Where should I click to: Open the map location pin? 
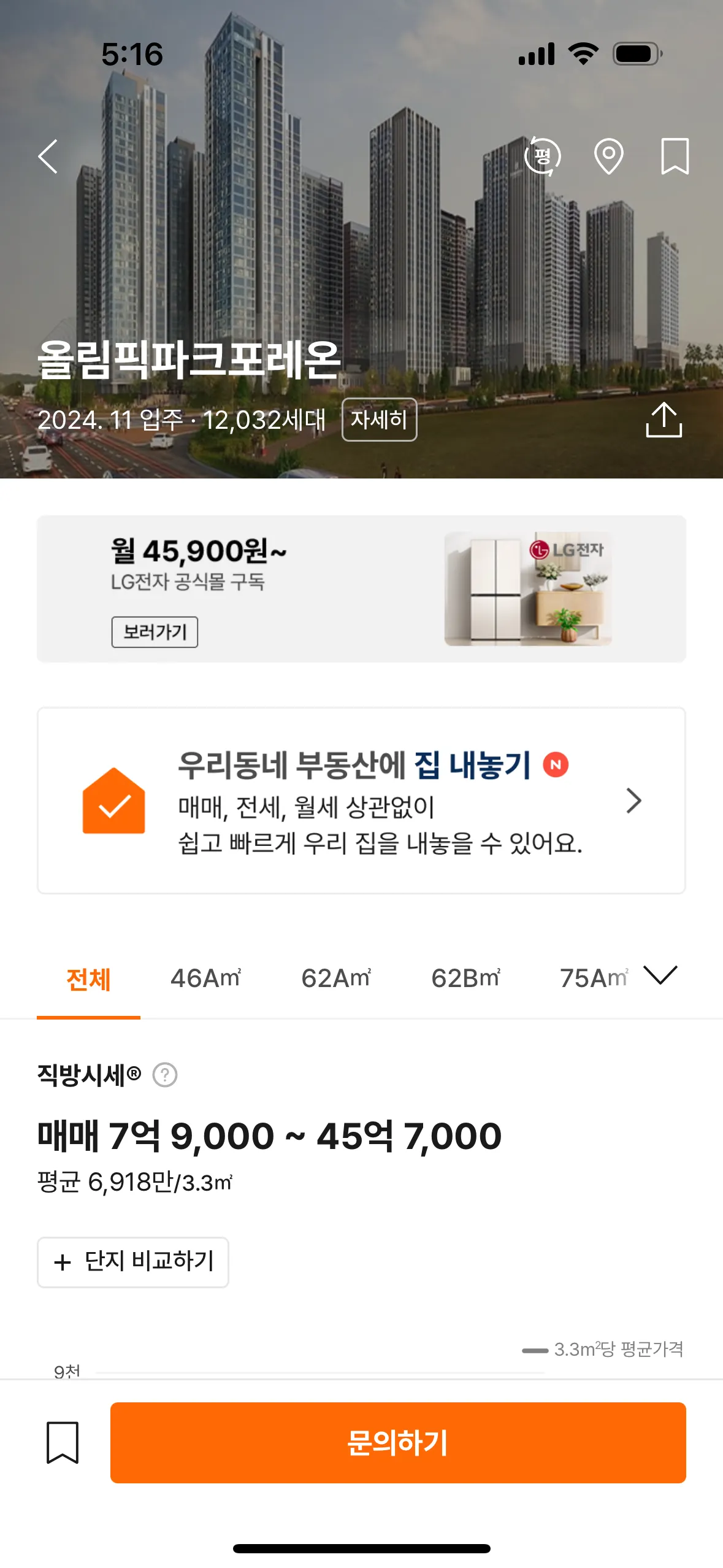click(x=608, y=156)
